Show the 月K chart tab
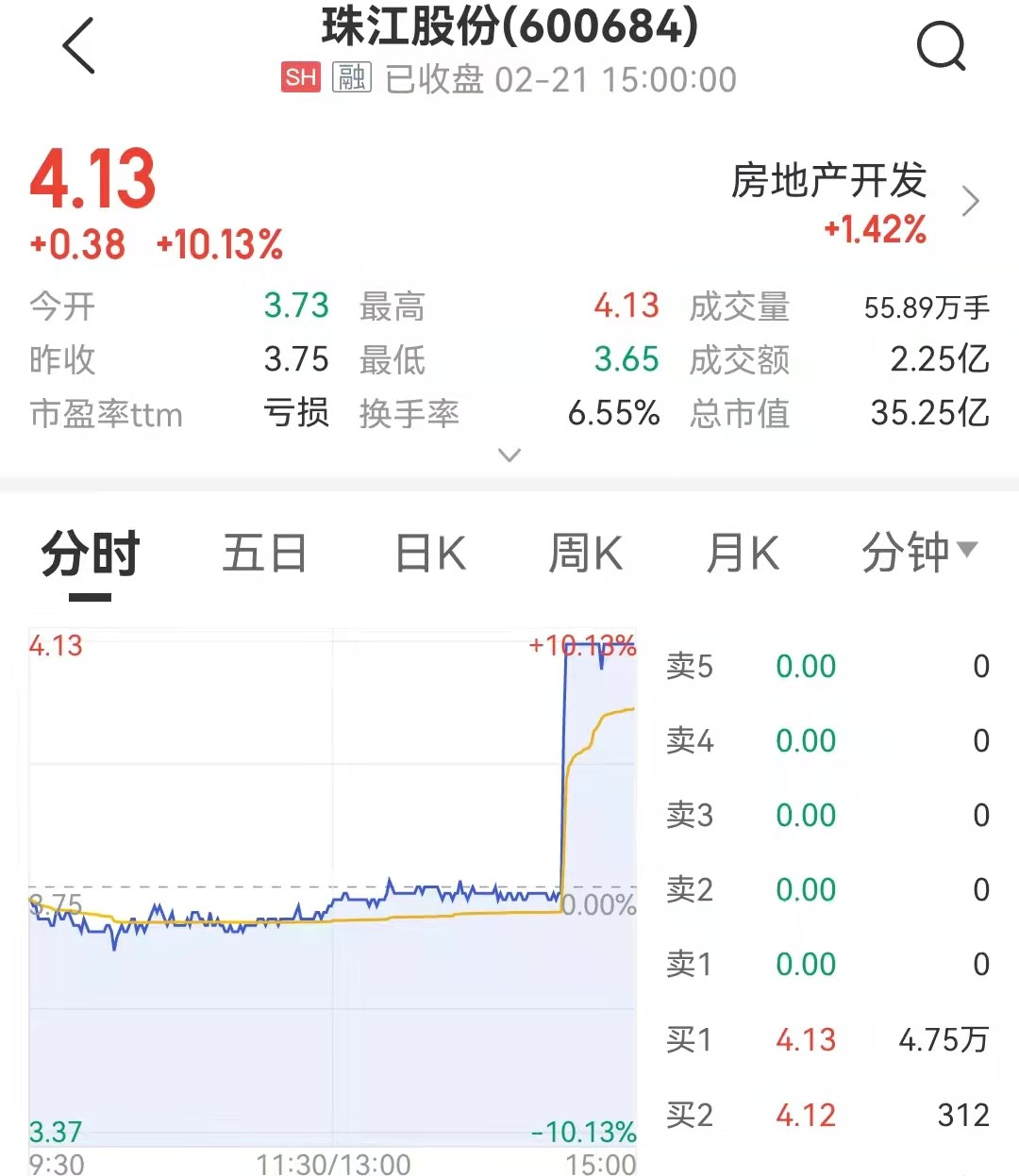Screen dimensions: 1019x1176 pyautogui.click(x=743, y=554)
